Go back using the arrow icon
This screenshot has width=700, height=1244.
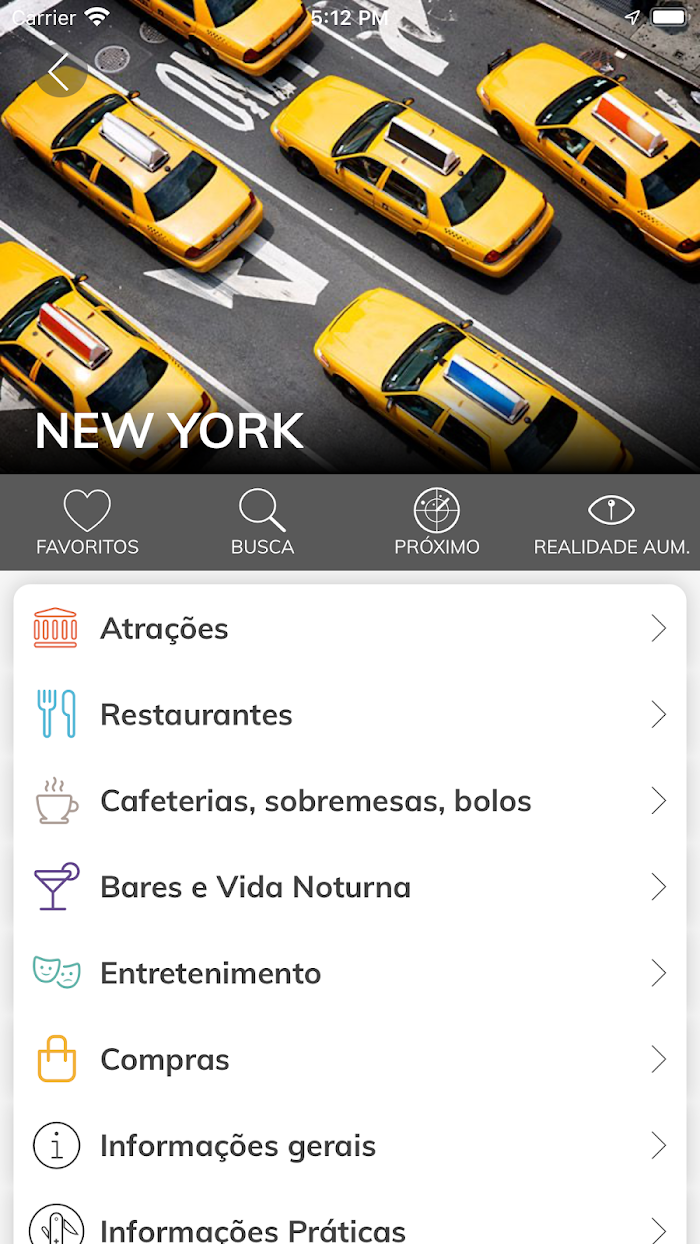click(61, 72)
